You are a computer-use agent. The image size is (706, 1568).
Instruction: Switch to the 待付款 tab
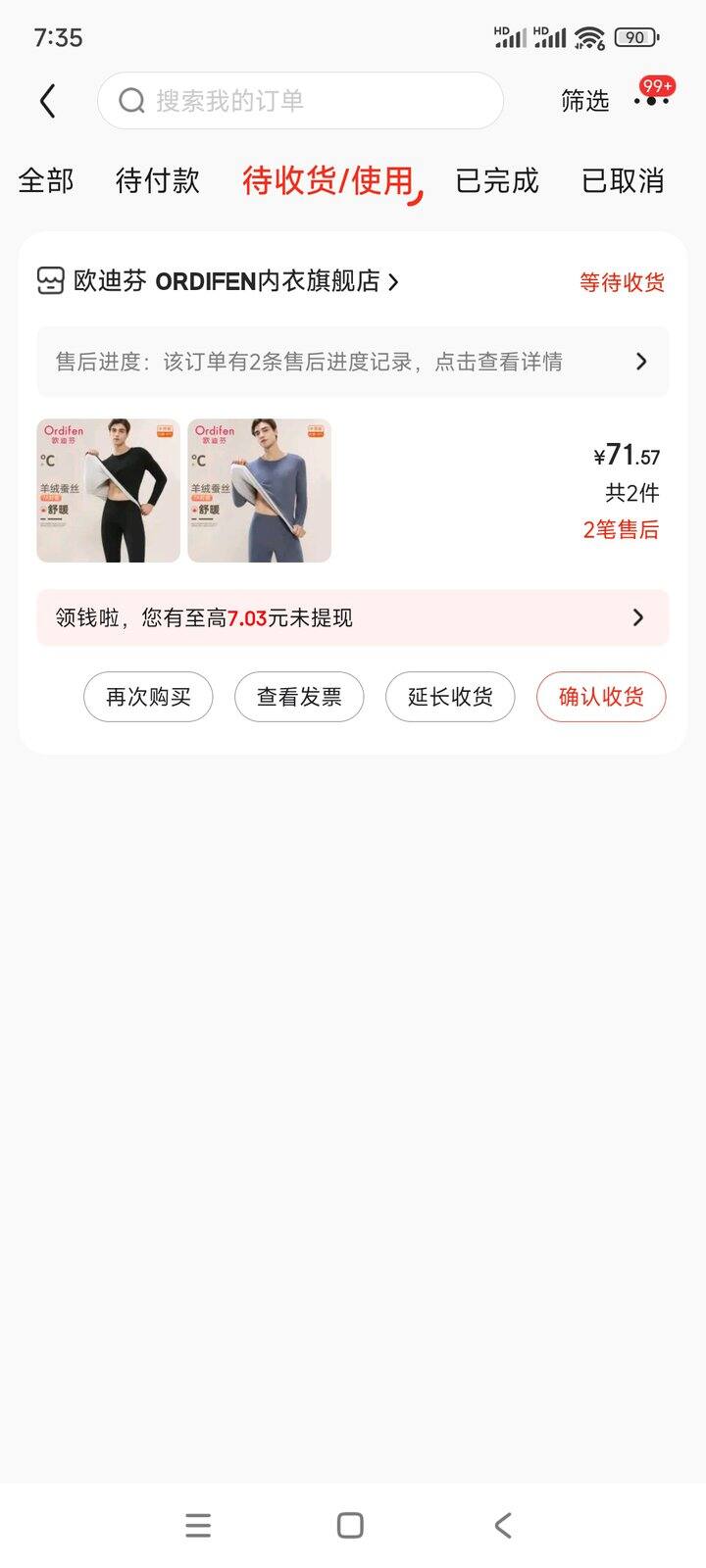click(157, 181)
